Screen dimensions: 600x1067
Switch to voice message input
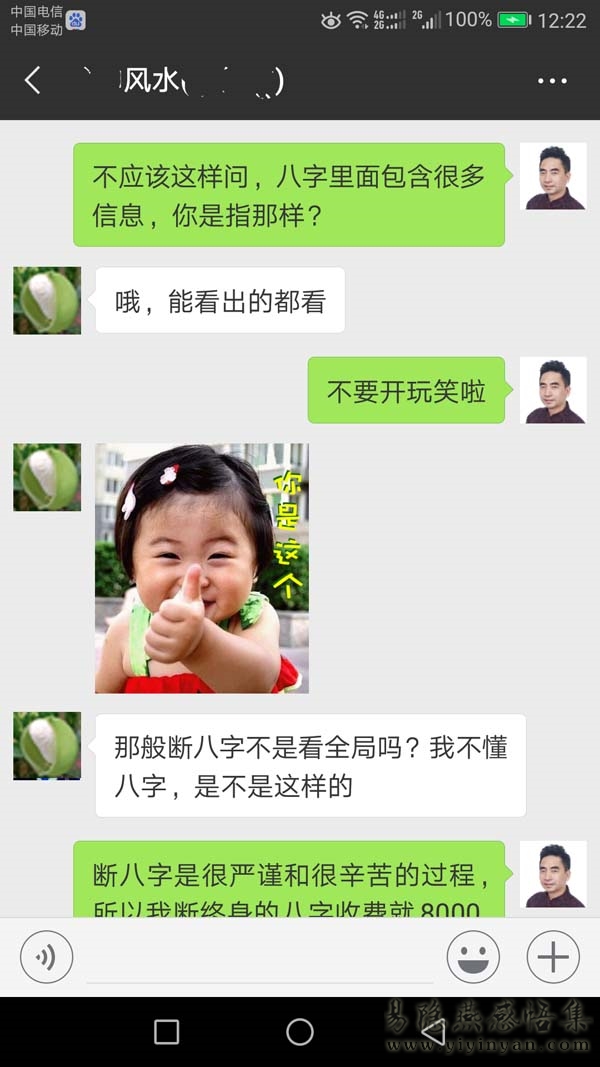(46, 957)
